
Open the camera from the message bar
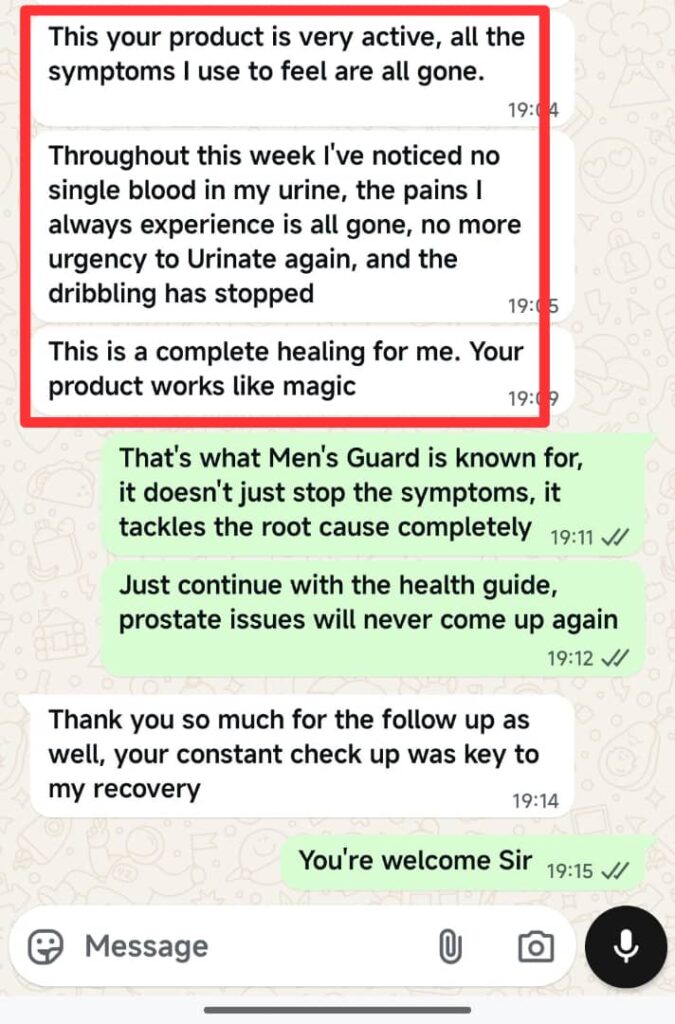536,946
